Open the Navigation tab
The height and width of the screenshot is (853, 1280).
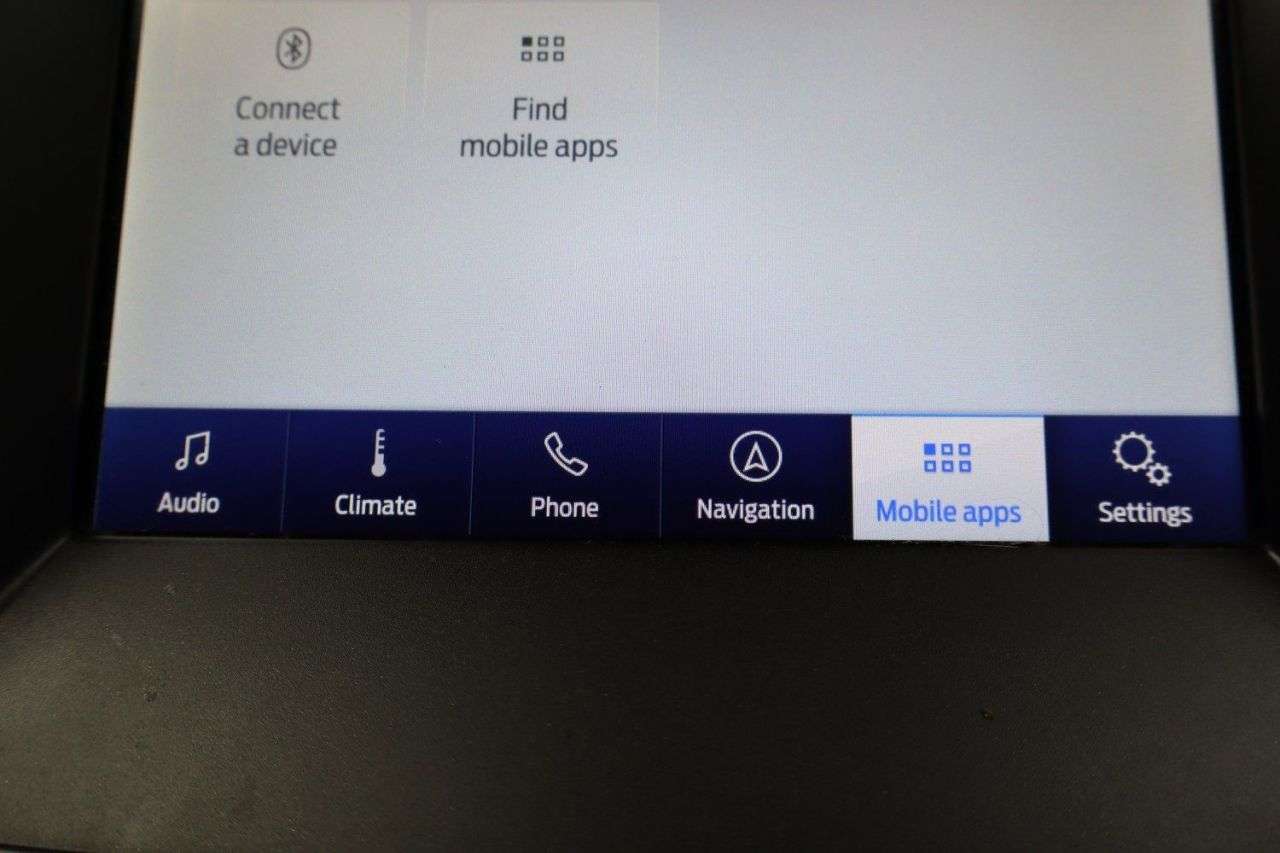pyautogui.click(x=755, y=478)
